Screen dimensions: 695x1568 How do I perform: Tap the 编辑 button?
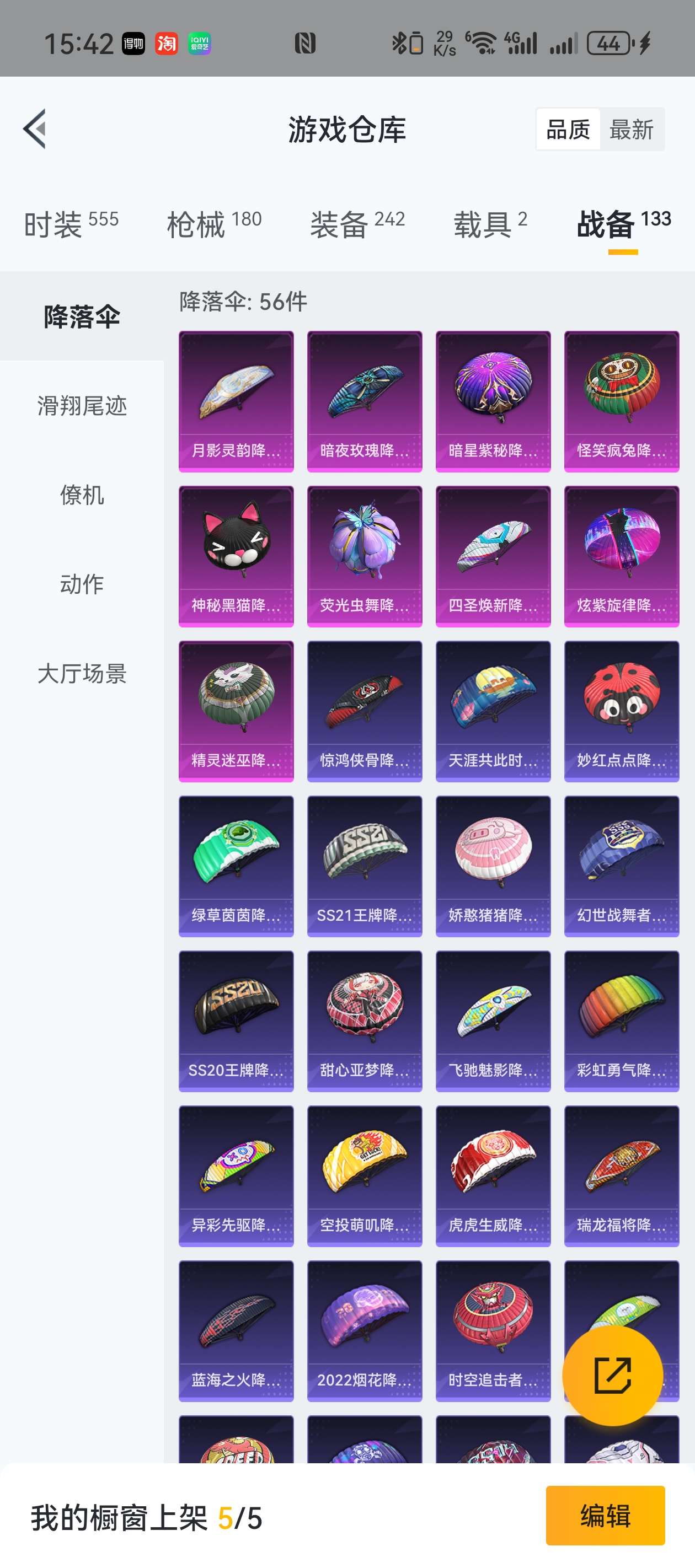point(606,1515)
